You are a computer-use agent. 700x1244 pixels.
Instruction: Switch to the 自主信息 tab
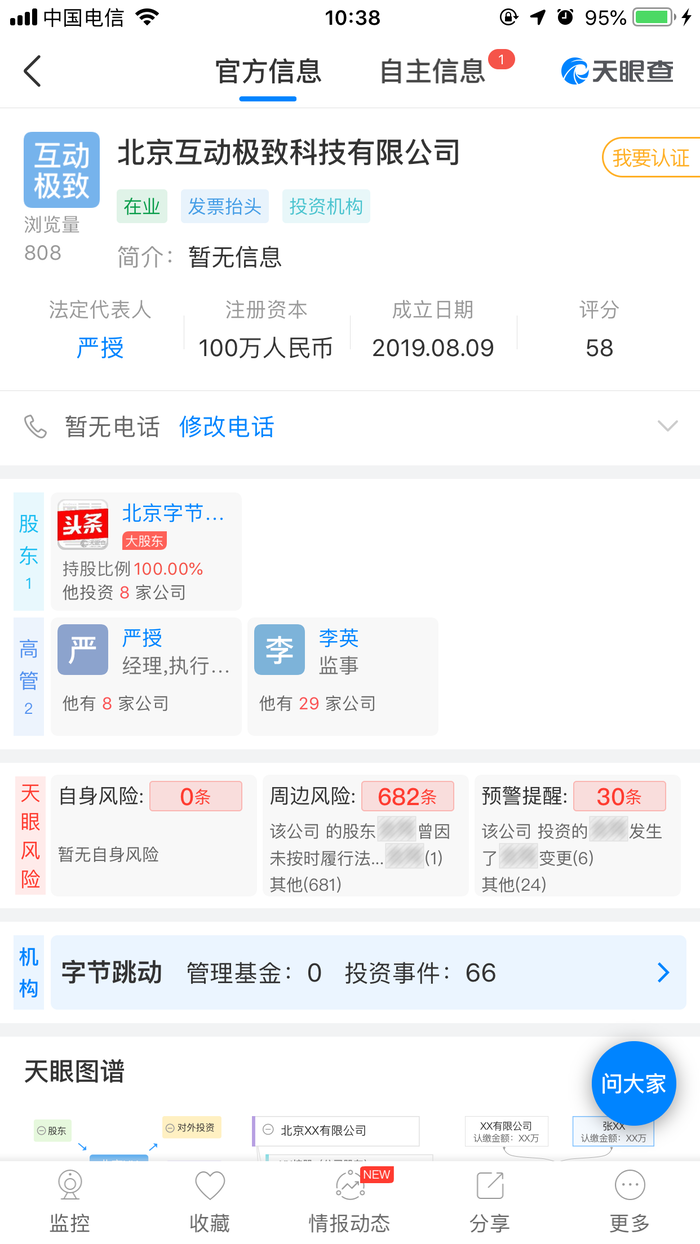pyautogui.click(x=432, y=71)
